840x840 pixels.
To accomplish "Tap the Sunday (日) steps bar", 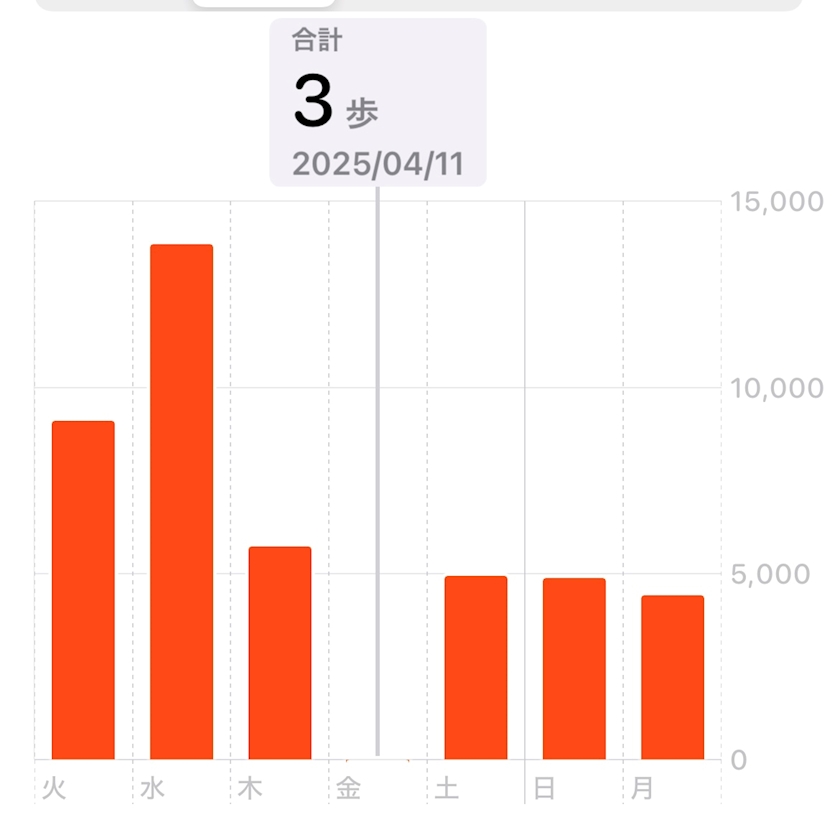I will [x=574, y=669].
